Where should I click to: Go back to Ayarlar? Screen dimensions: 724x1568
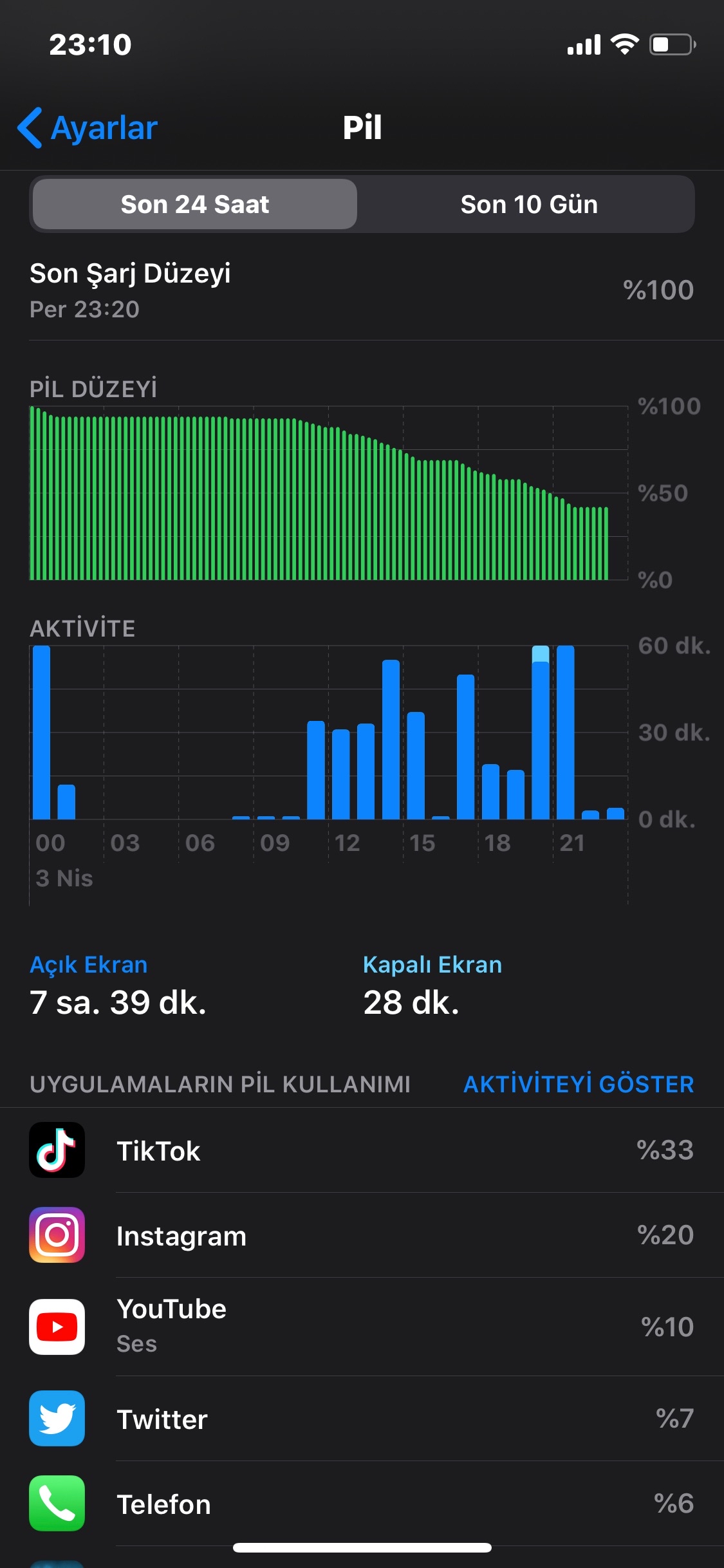coord(88,127)
